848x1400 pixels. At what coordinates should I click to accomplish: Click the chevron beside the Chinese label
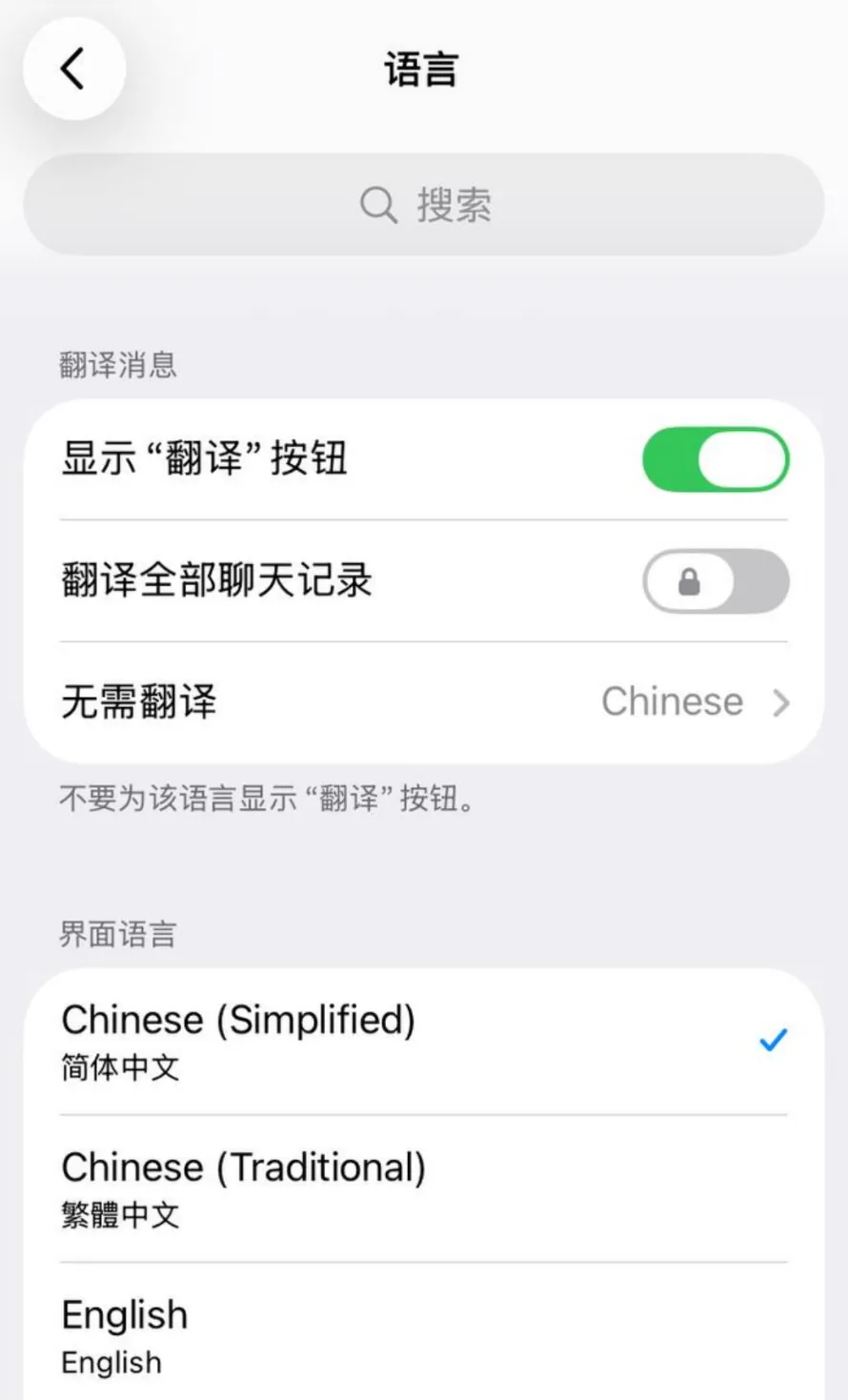tap(781, 702)
